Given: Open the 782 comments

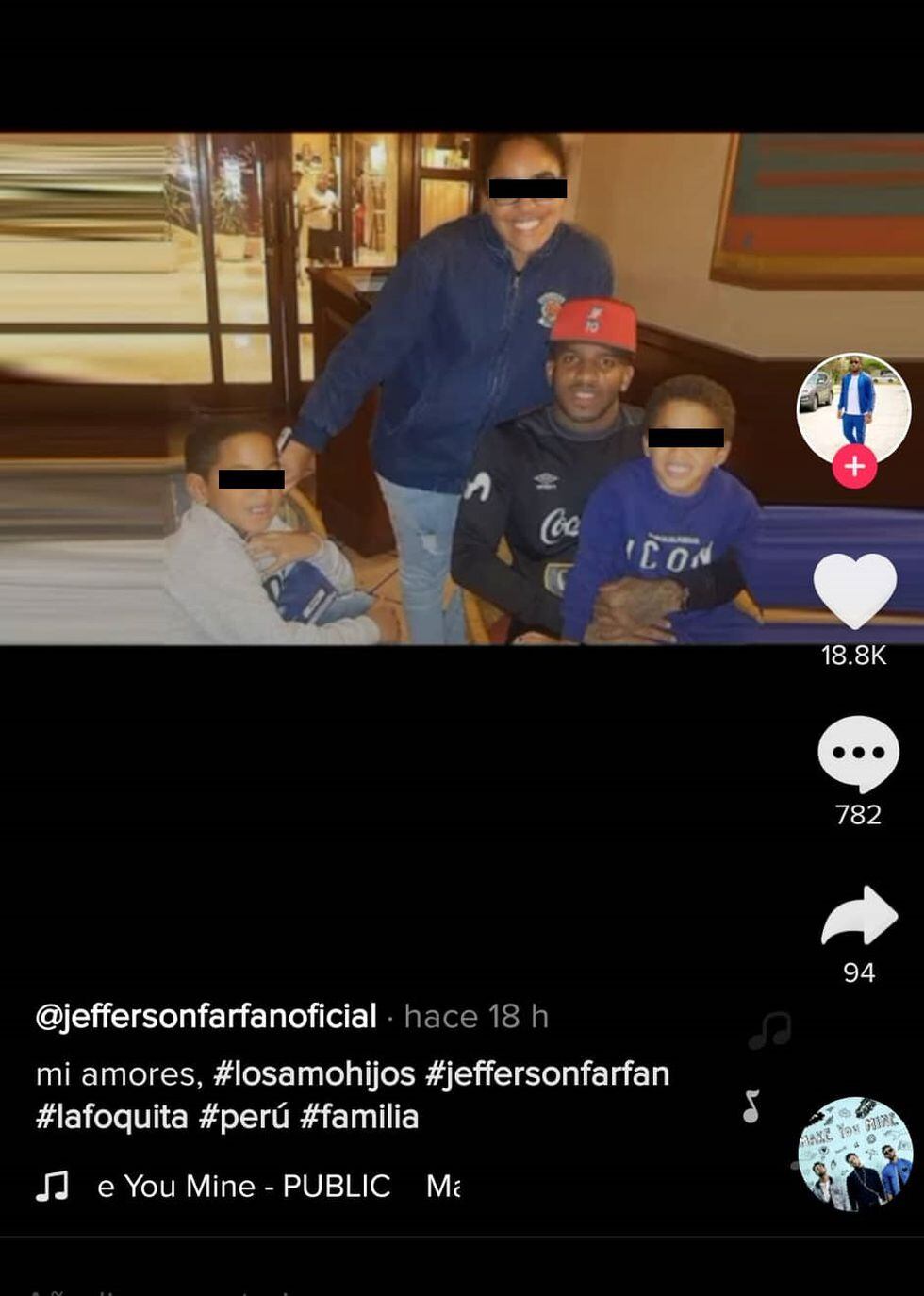Looking at the screenshot, I should point(857,754).
